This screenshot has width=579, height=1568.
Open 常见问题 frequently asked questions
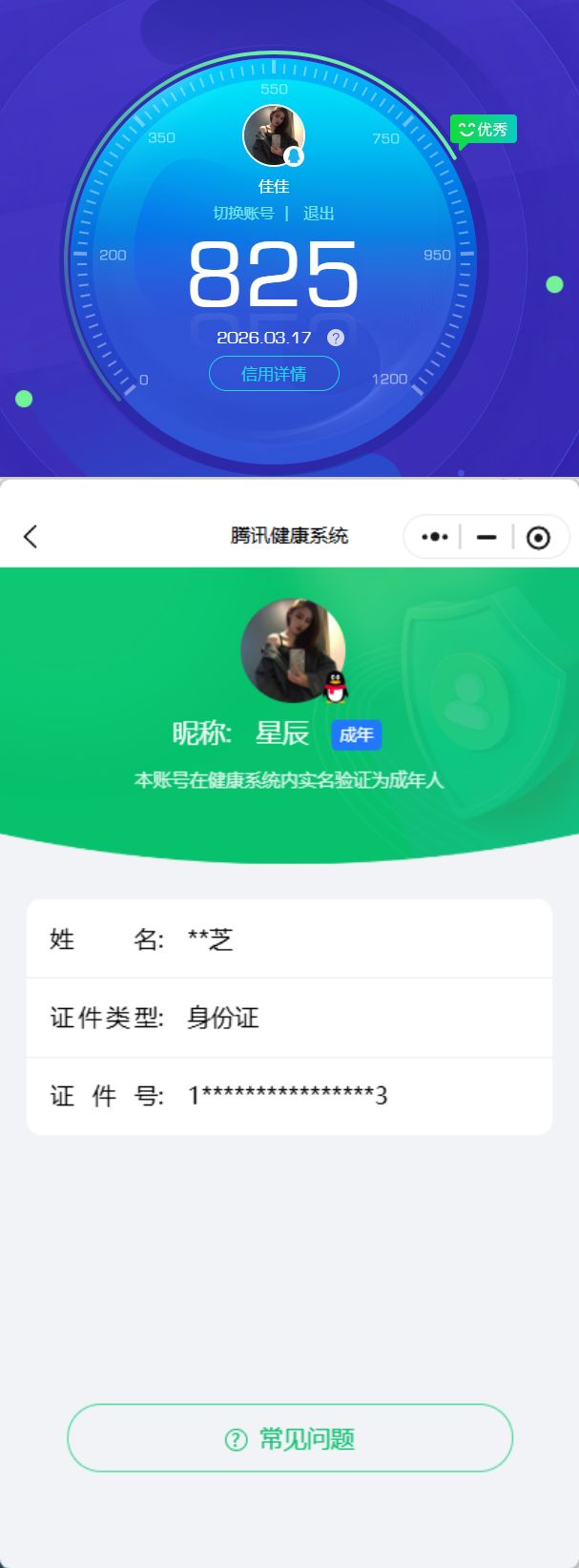point(290,1438)
